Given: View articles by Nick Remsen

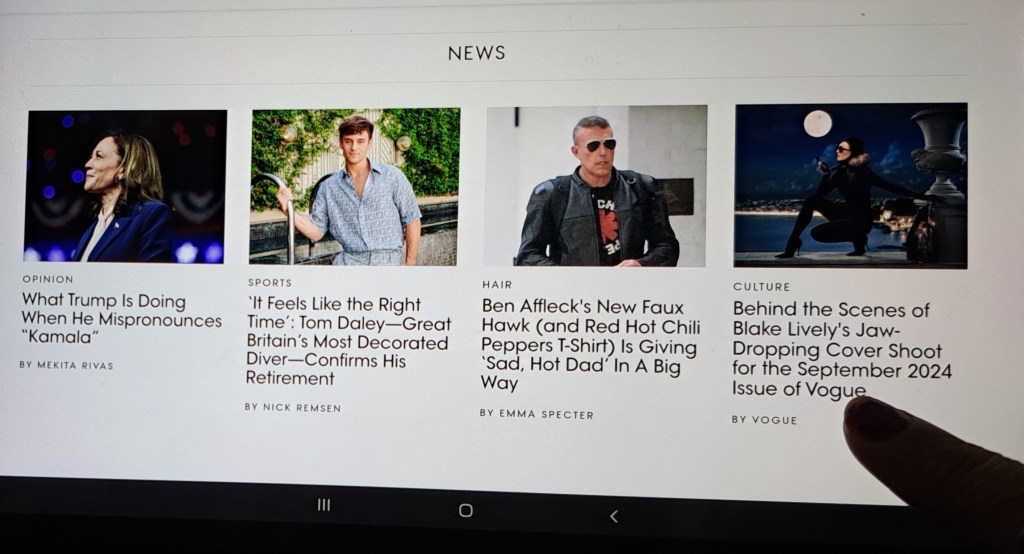Looking at the screenshot, I should 296,407.
